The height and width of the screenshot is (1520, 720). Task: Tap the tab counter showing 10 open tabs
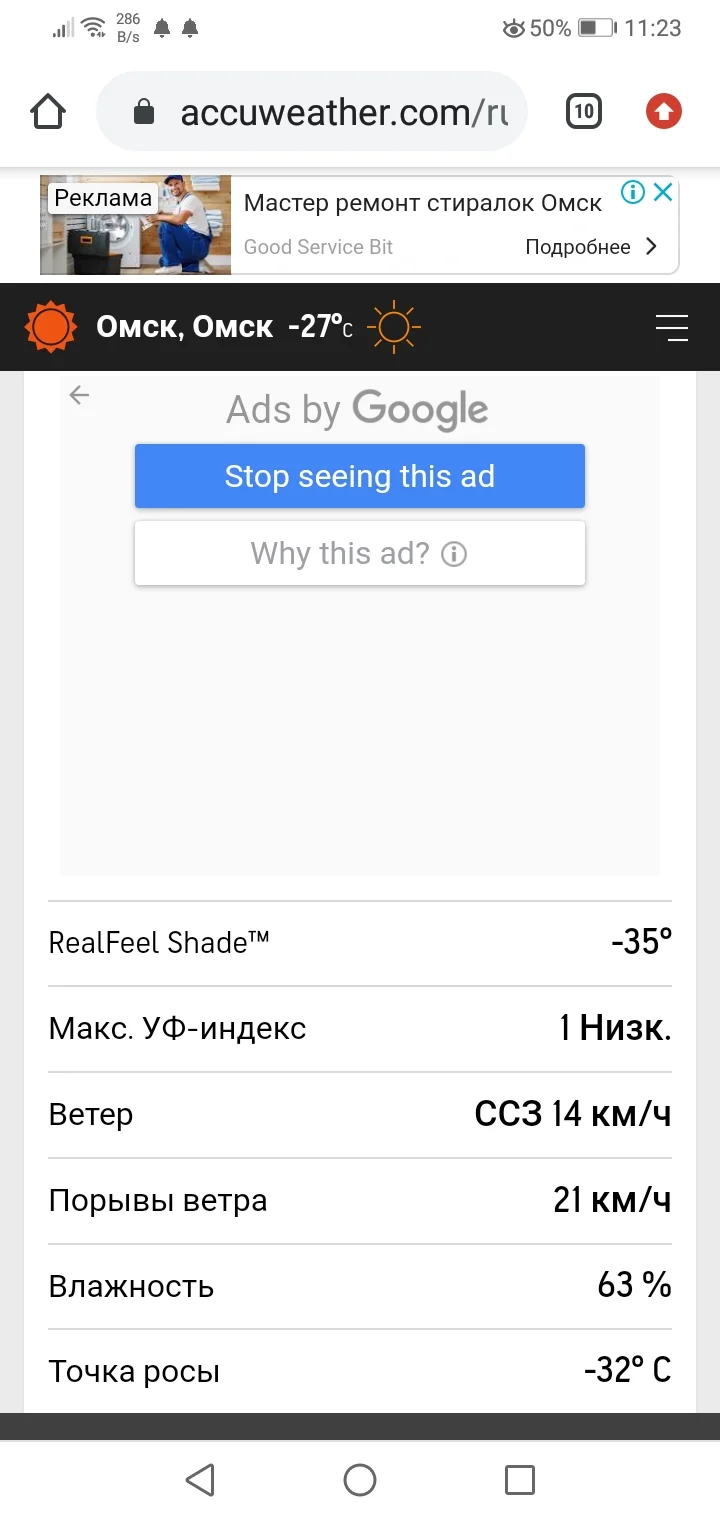[584, 111]
